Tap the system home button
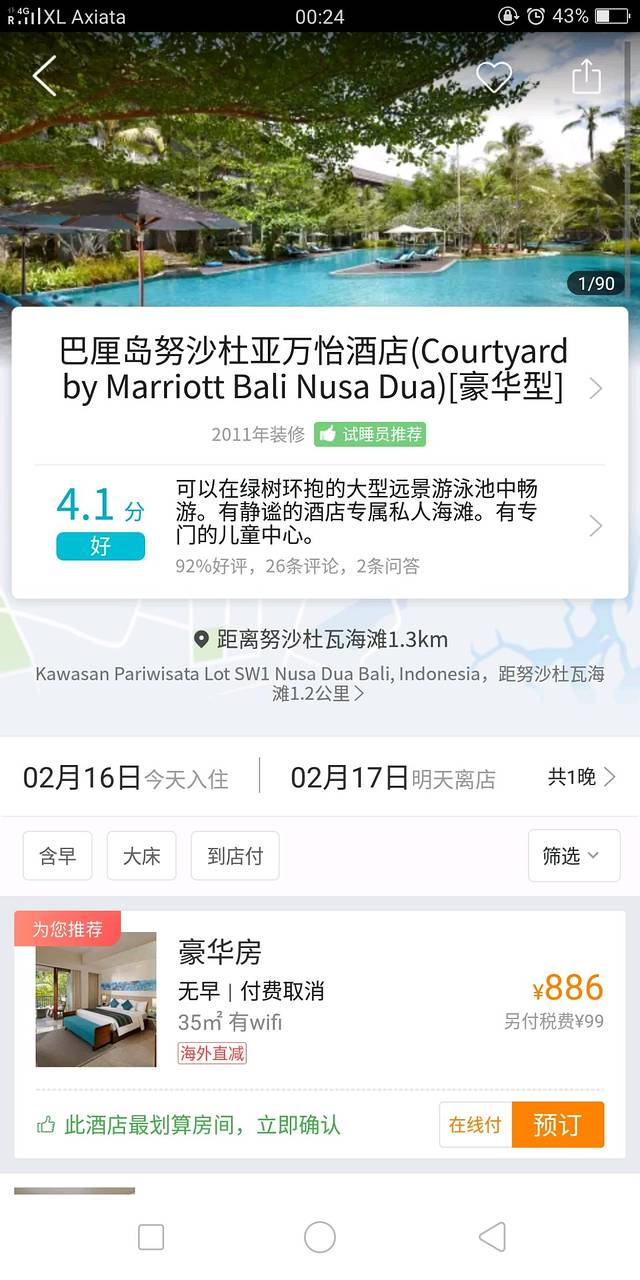This screenshot has width=640, height=1280. [320, 1237]
